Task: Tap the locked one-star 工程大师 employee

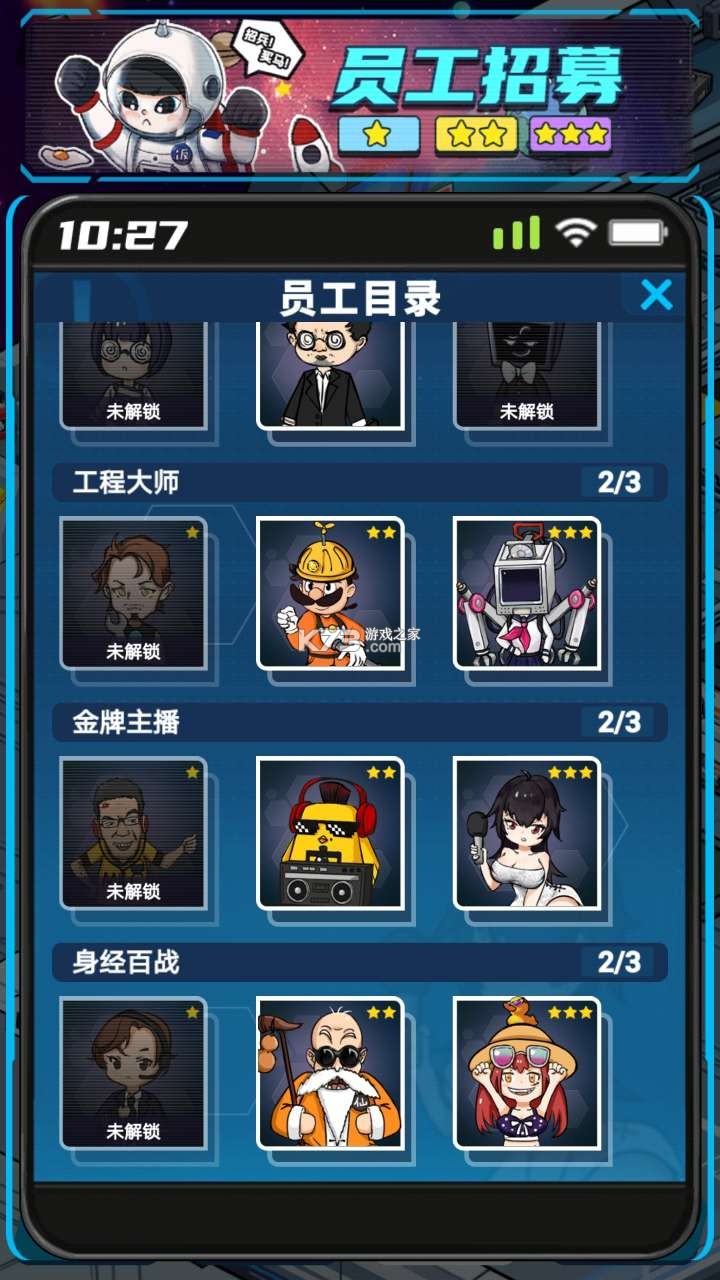Action: 133,593
